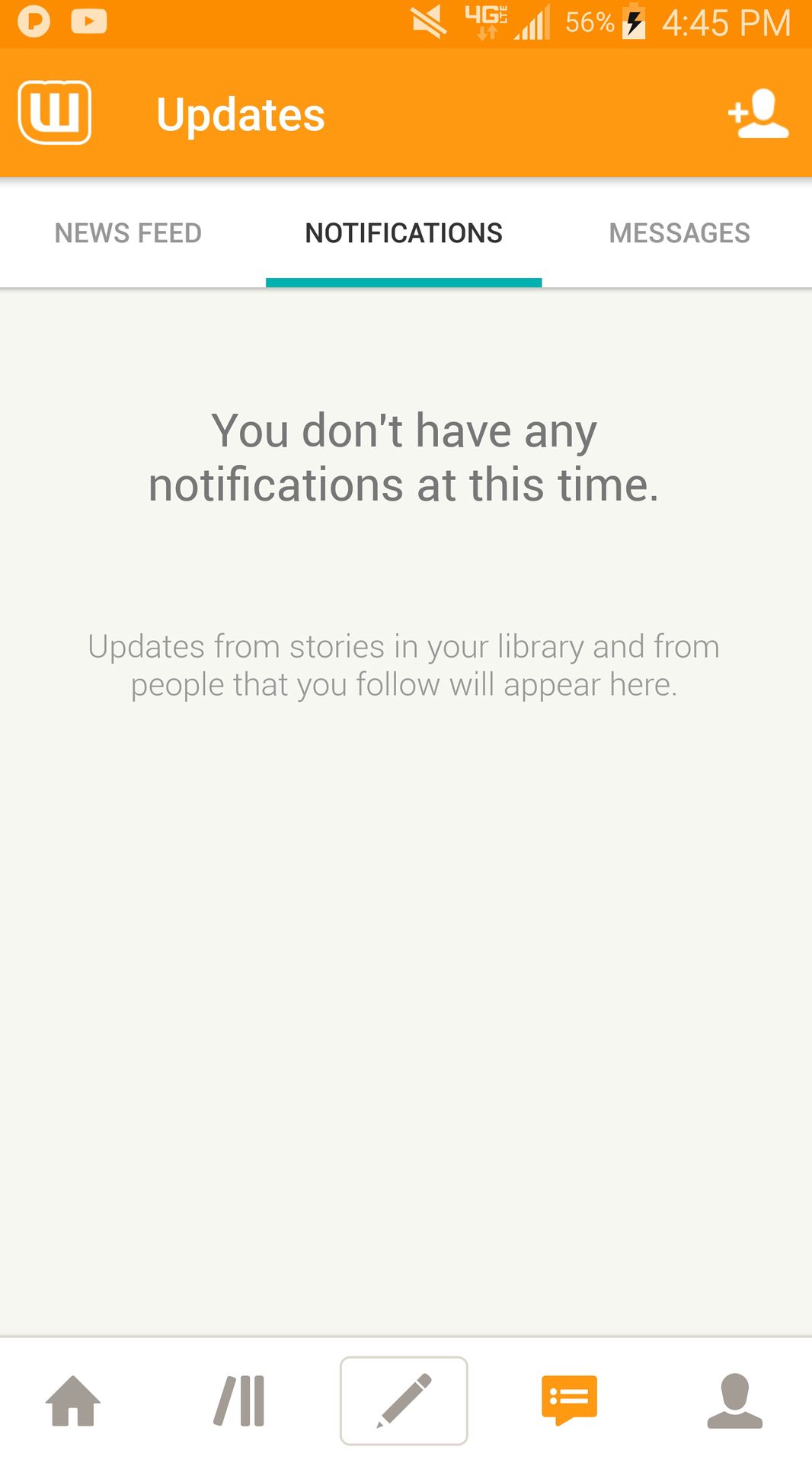
Task: Open the library books tab
Action: click(239, 1401)
